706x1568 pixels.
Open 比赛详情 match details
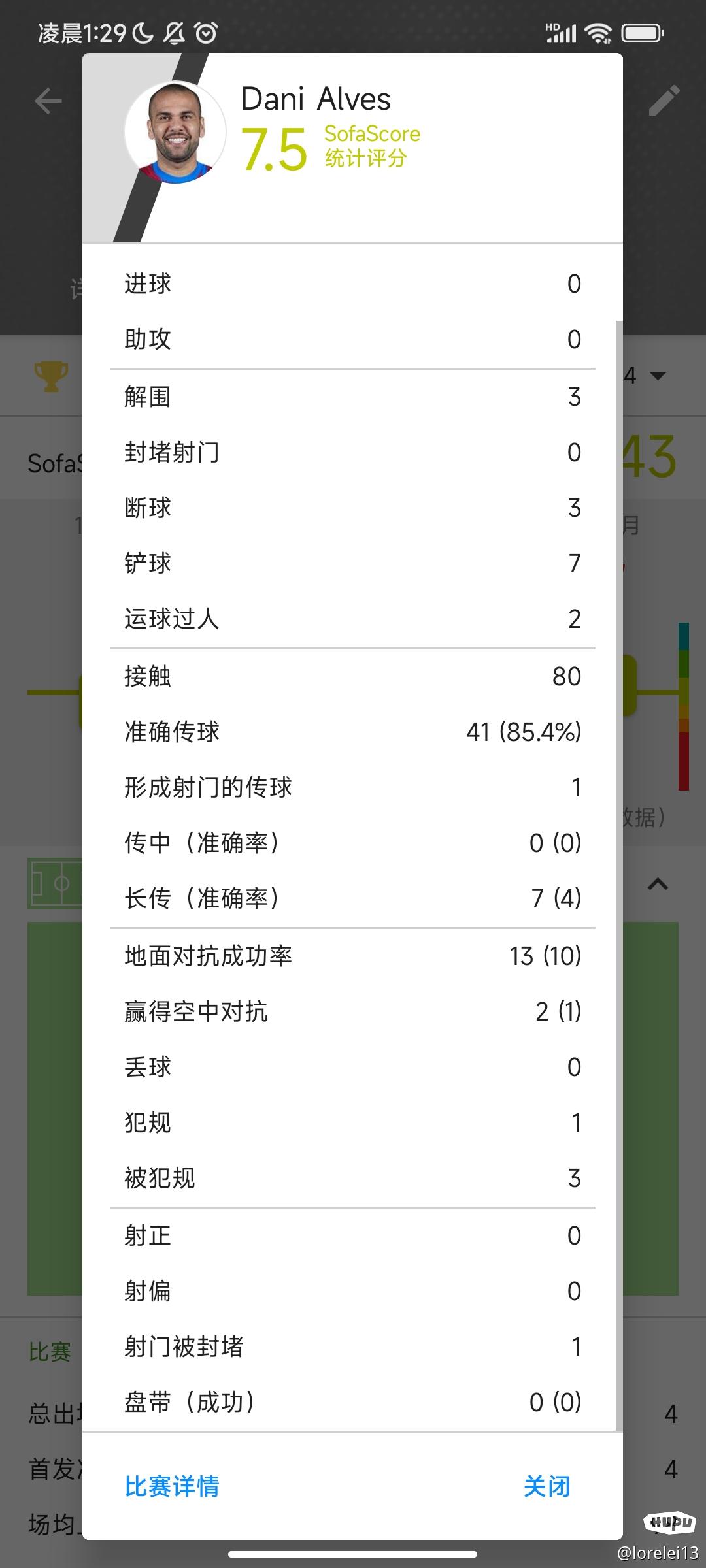(x=172, y=1486)
